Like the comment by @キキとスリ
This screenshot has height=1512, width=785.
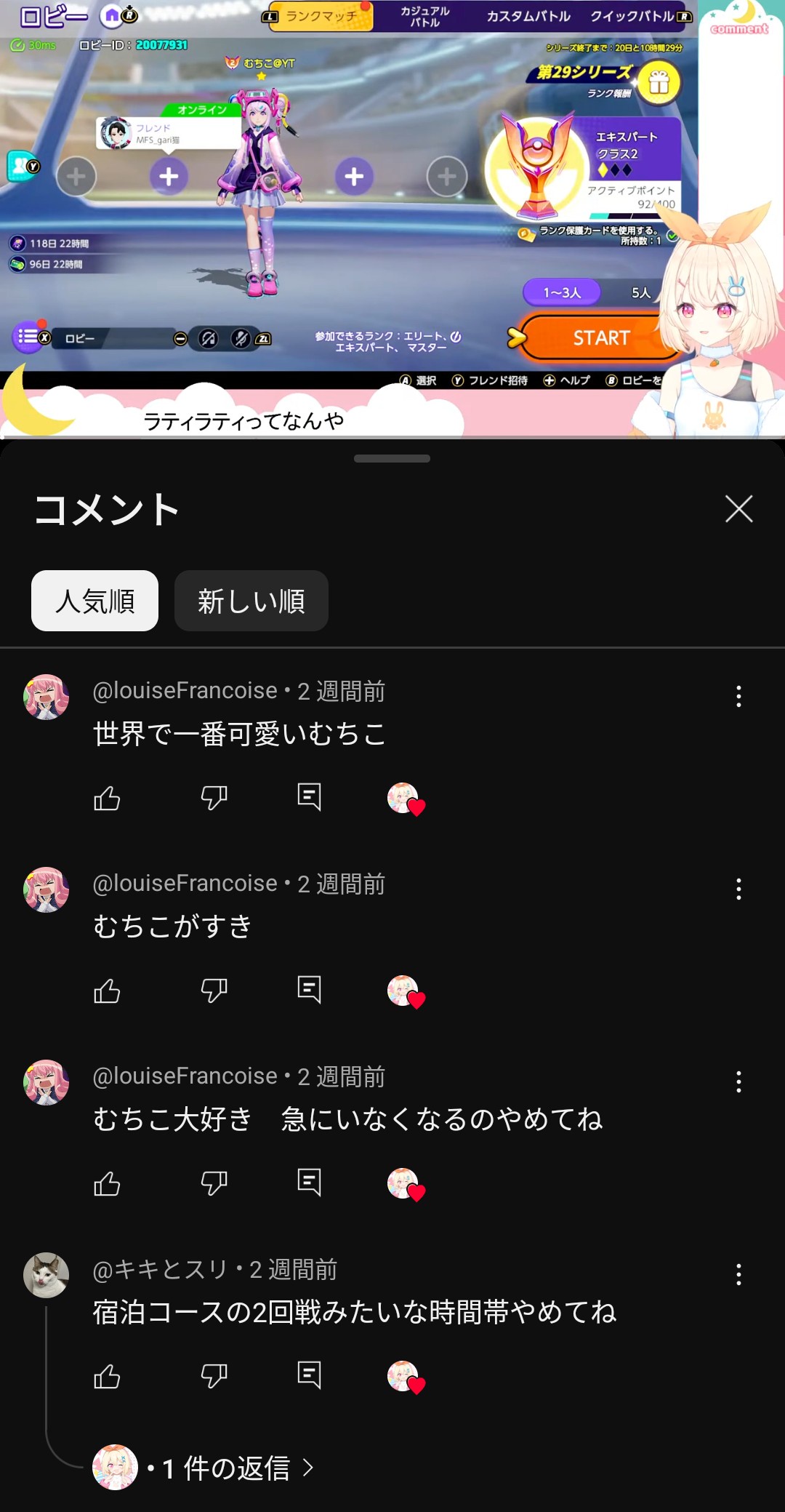(x=107, y=1376)
